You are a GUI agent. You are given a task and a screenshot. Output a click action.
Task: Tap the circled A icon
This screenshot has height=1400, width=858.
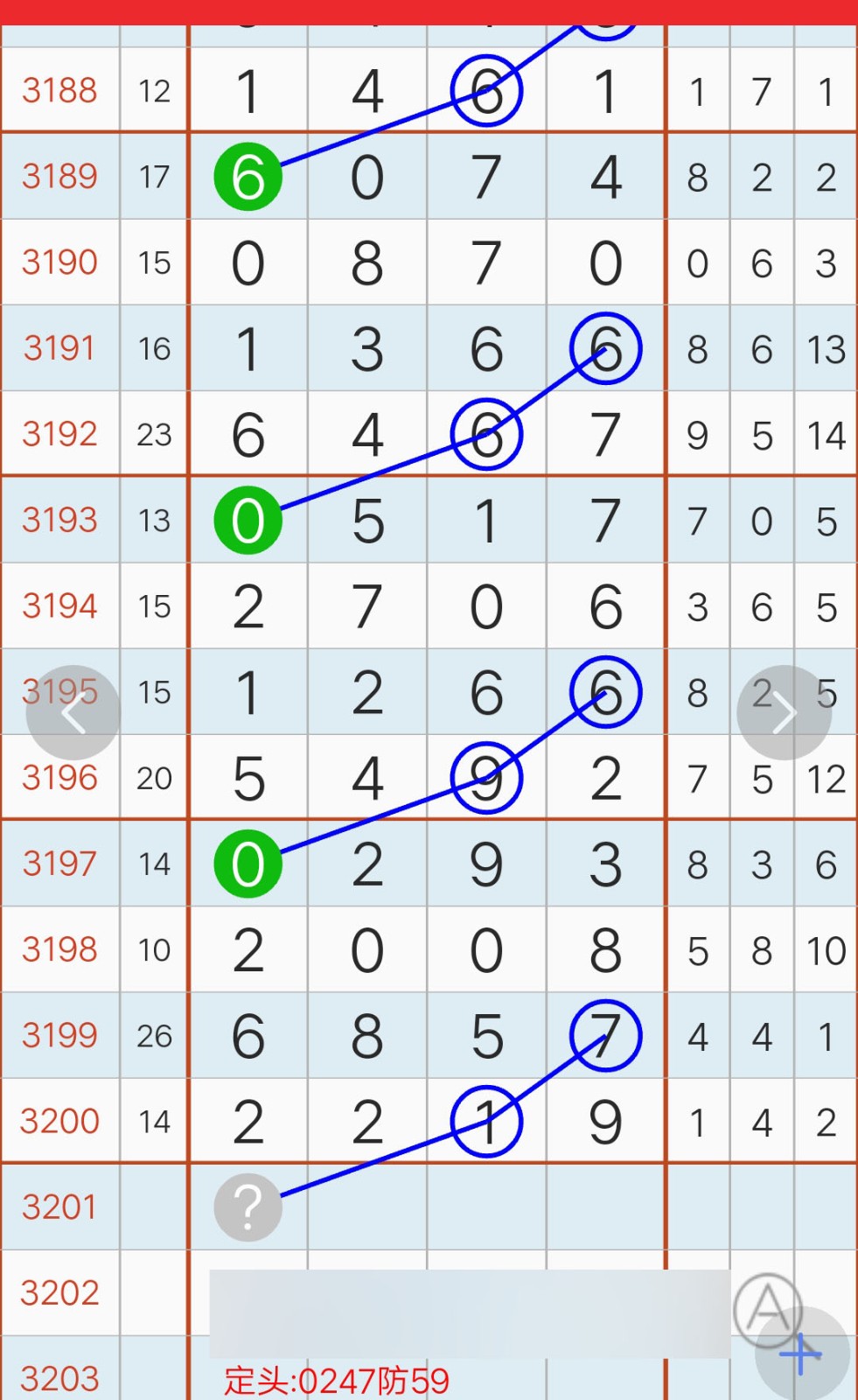tap(767, 1308)
